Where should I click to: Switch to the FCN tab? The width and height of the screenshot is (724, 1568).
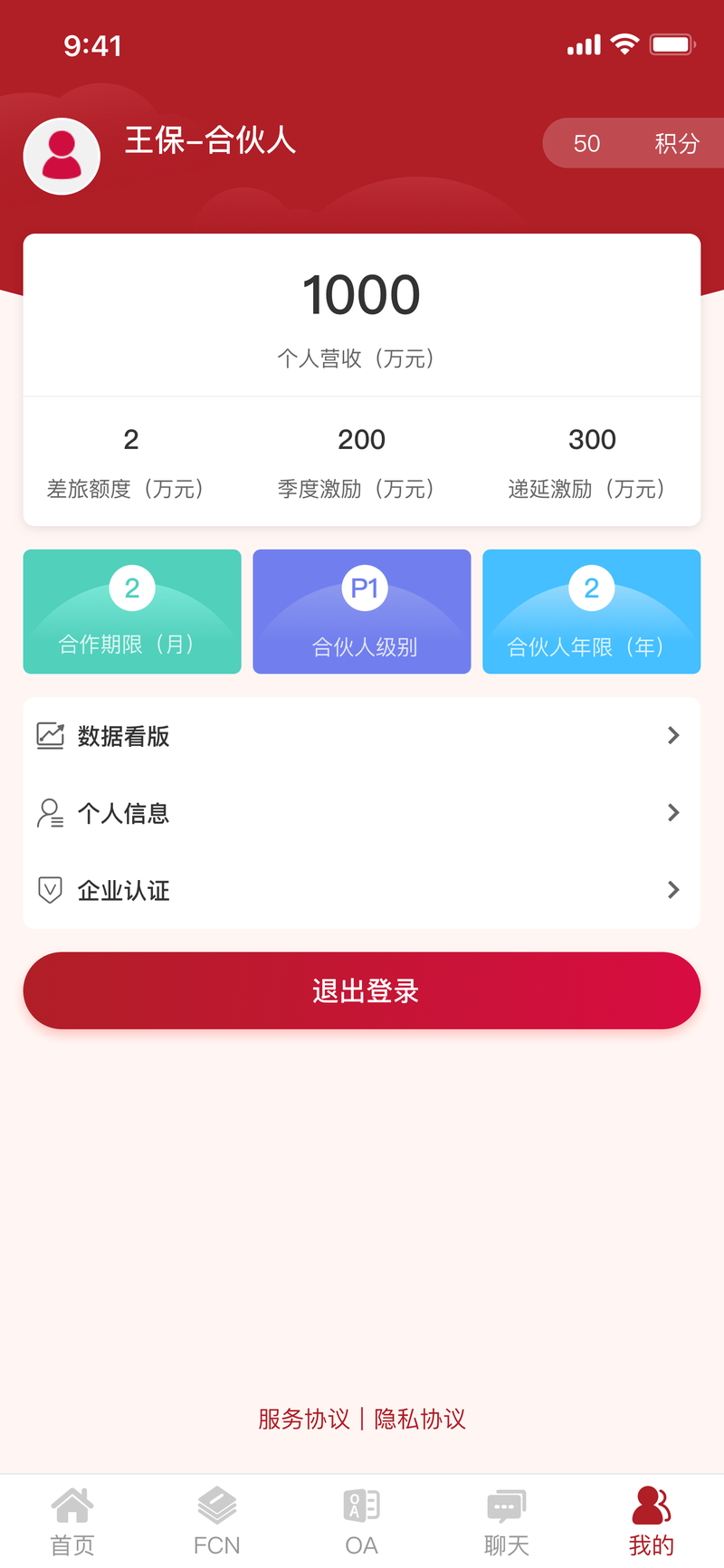(x=217, y=1522)
